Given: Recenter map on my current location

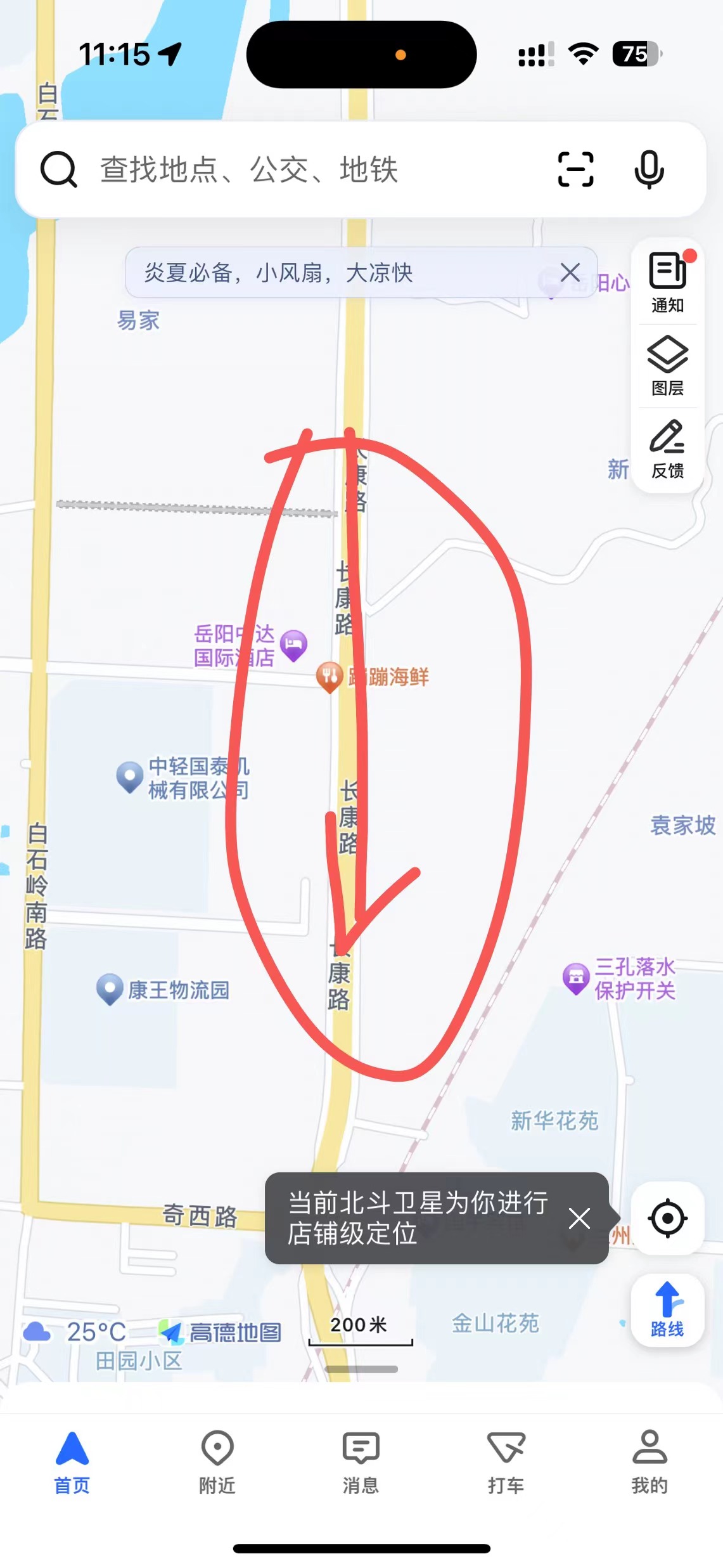Looking at the screenshot, I should pyautogui.click(x=667, y=1218).
